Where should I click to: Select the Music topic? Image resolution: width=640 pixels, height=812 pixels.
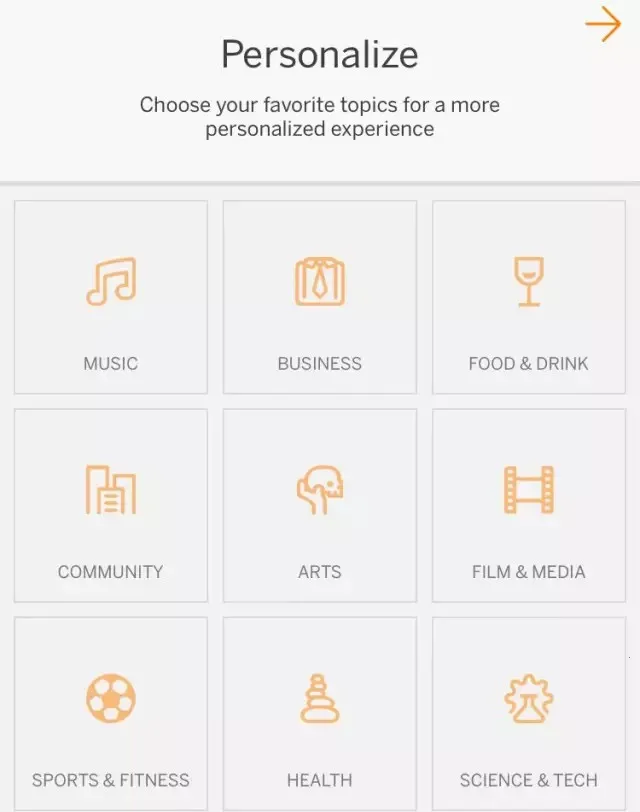[111, 297]
